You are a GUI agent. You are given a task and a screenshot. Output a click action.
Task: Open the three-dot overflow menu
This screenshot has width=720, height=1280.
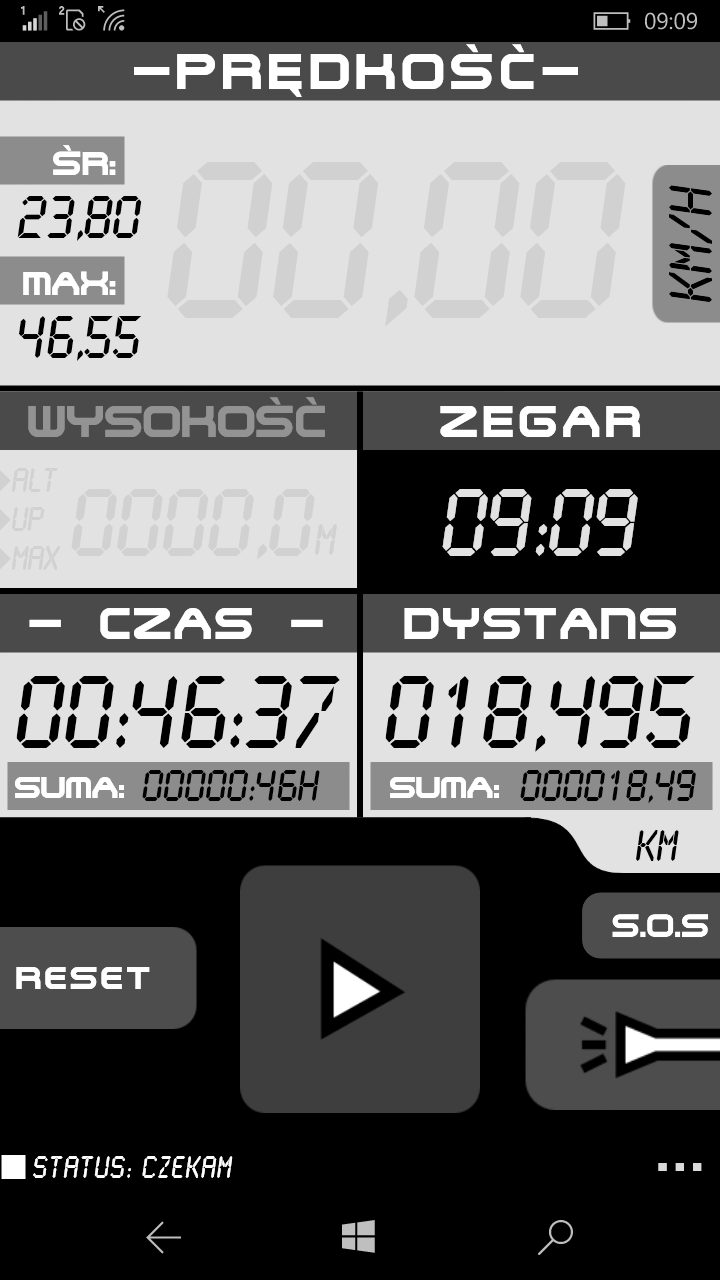(x=679, y=1167)
